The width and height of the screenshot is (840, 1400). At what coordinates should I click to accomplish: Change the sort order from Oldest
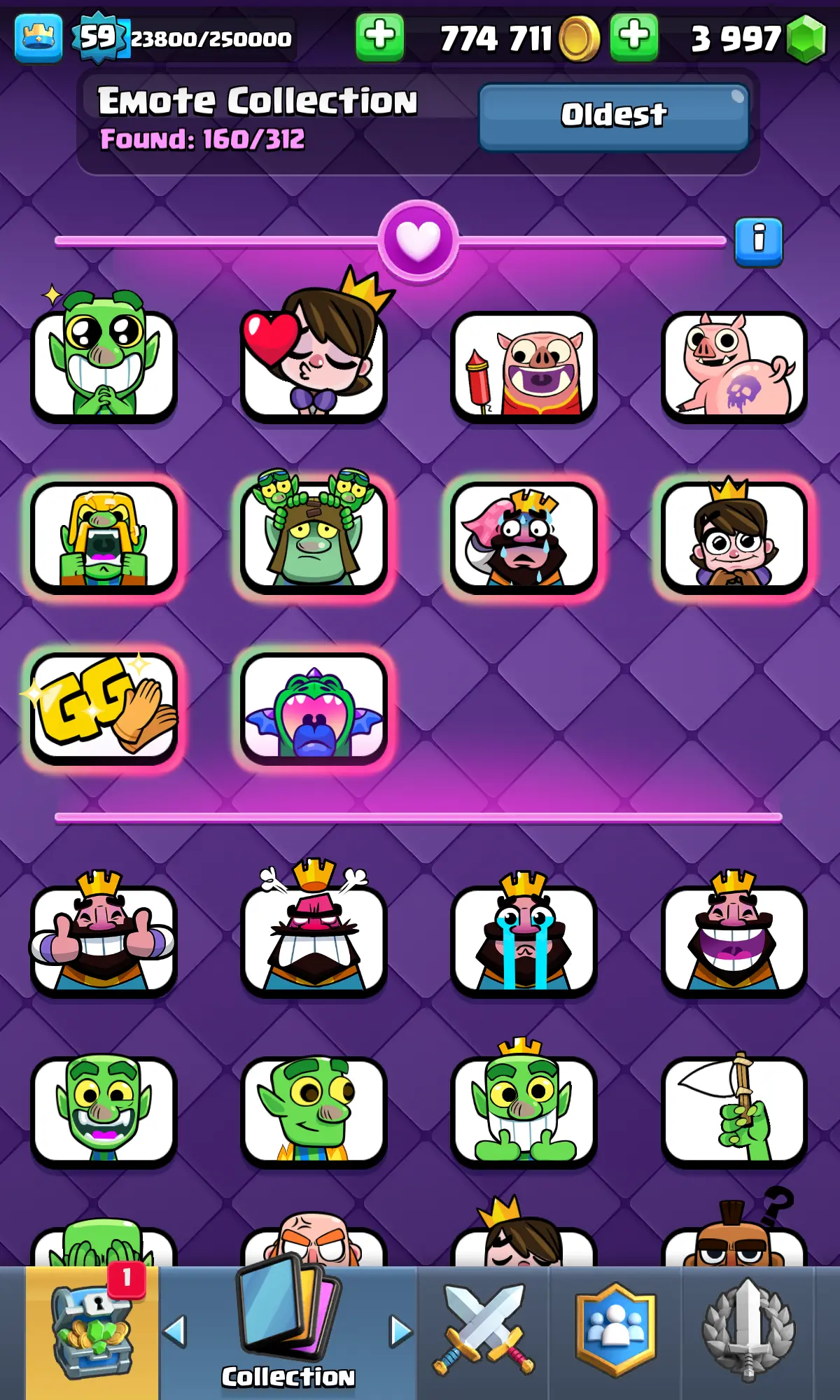(x=614, y=116)
